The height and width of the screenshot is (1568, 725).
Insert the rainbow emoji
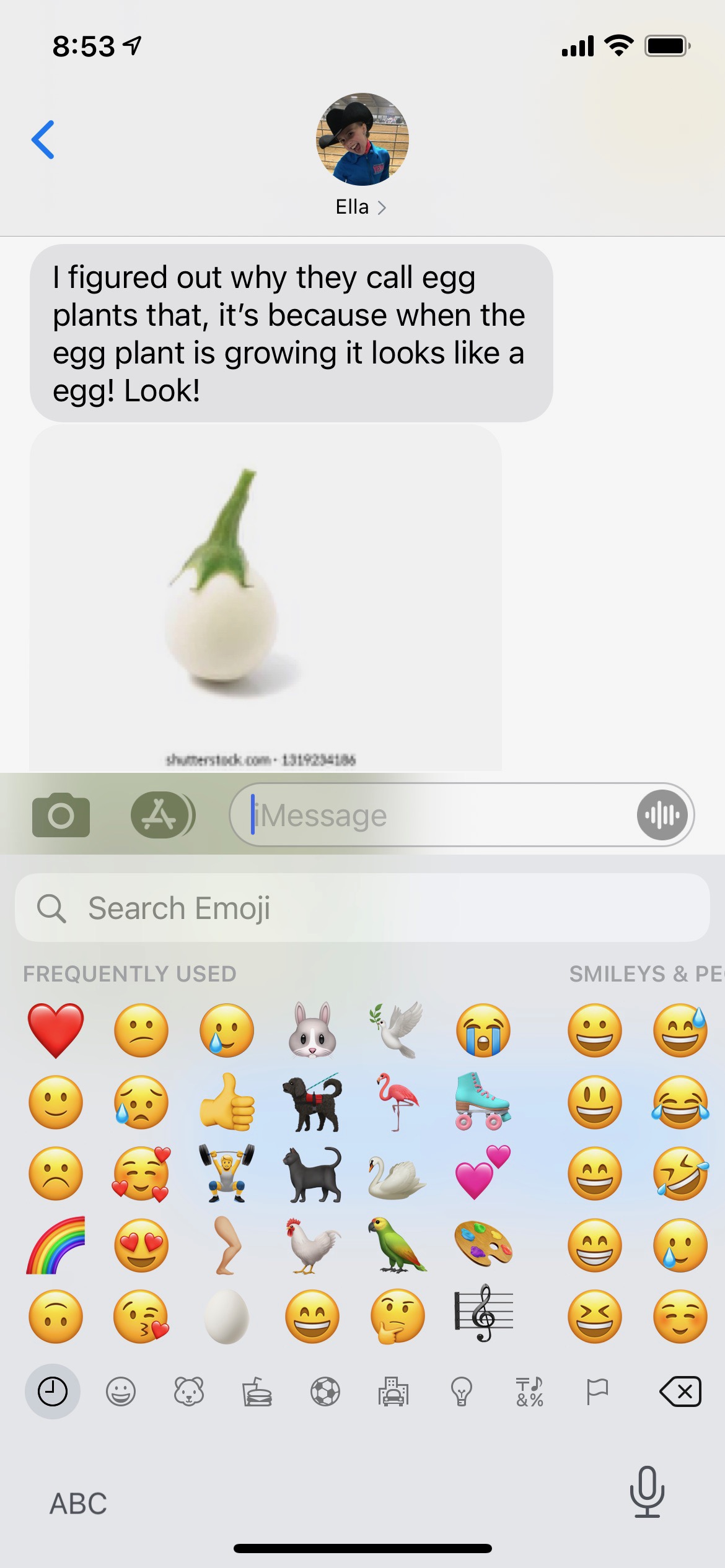point(56,1245)
